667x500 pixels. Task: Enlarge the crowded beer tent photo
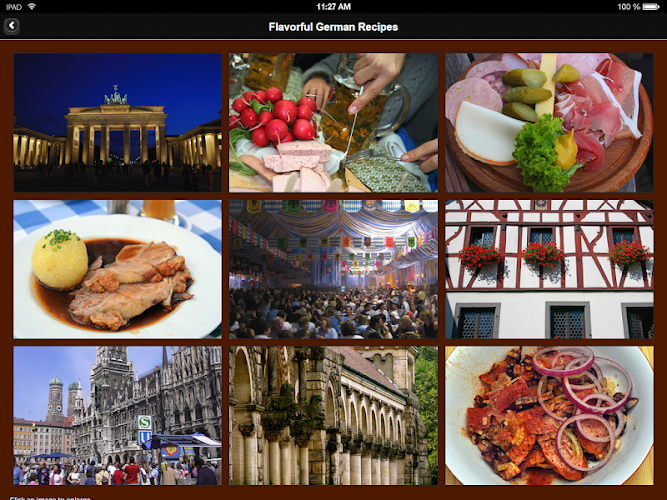pyautogui.click(x=333, y=269)
